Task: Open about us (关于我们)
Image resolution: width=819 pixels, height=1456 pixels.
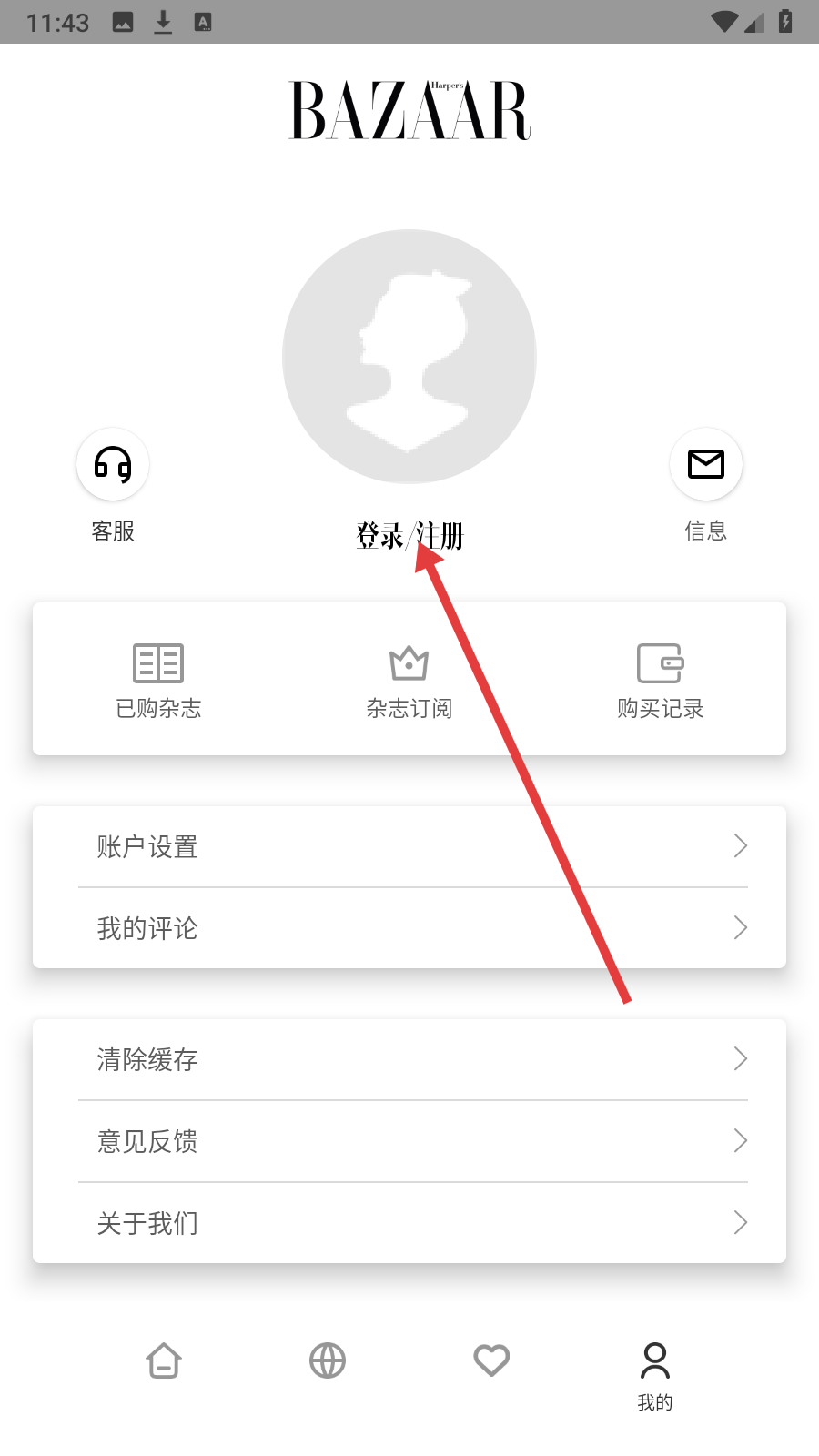Action: tap(409, 1223)
